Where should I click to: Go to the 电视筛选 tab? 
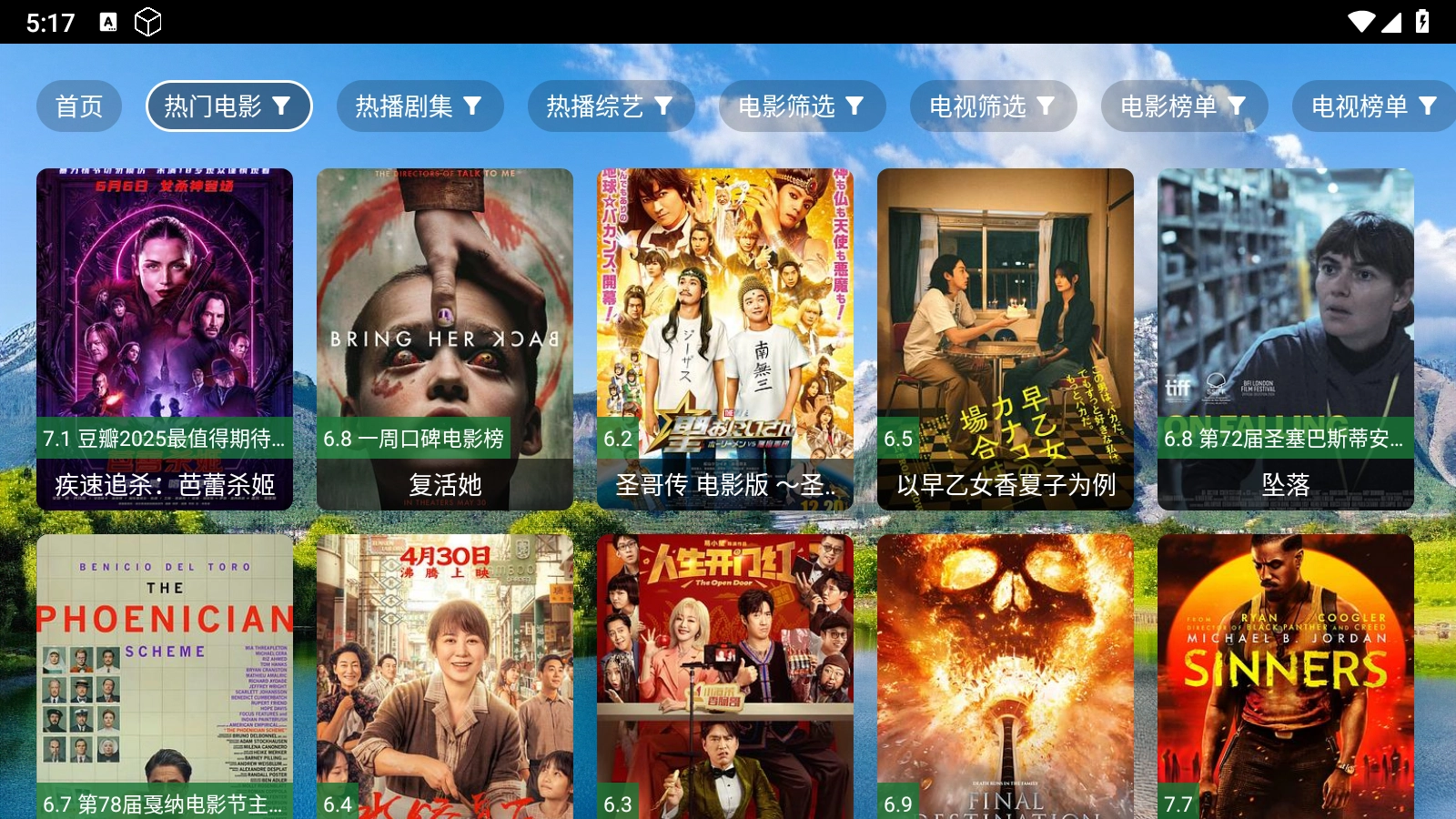click(993, 106)
